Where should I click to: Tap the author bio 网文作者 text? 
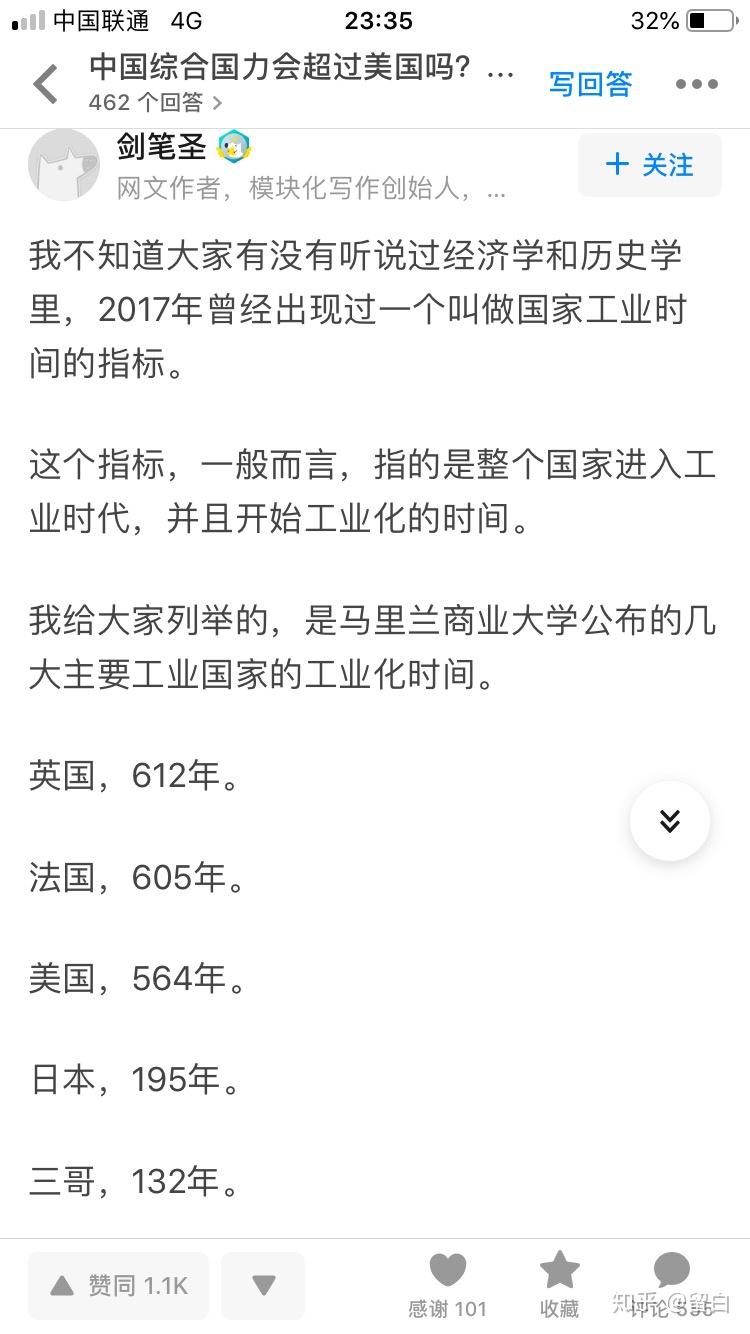(x=160, y=190)
